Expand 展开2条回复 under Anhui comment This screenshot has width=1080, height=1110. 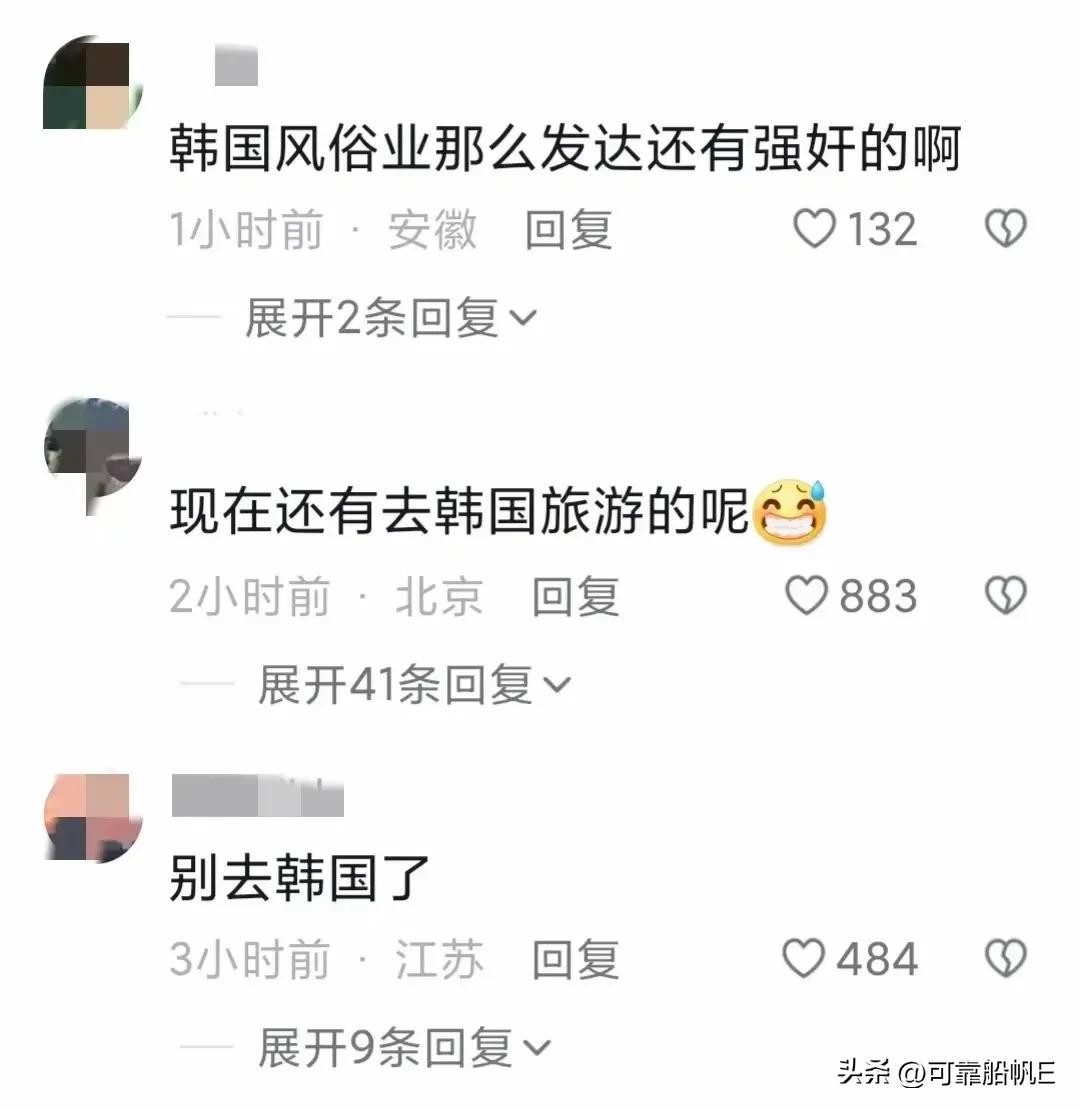[390, 319]
